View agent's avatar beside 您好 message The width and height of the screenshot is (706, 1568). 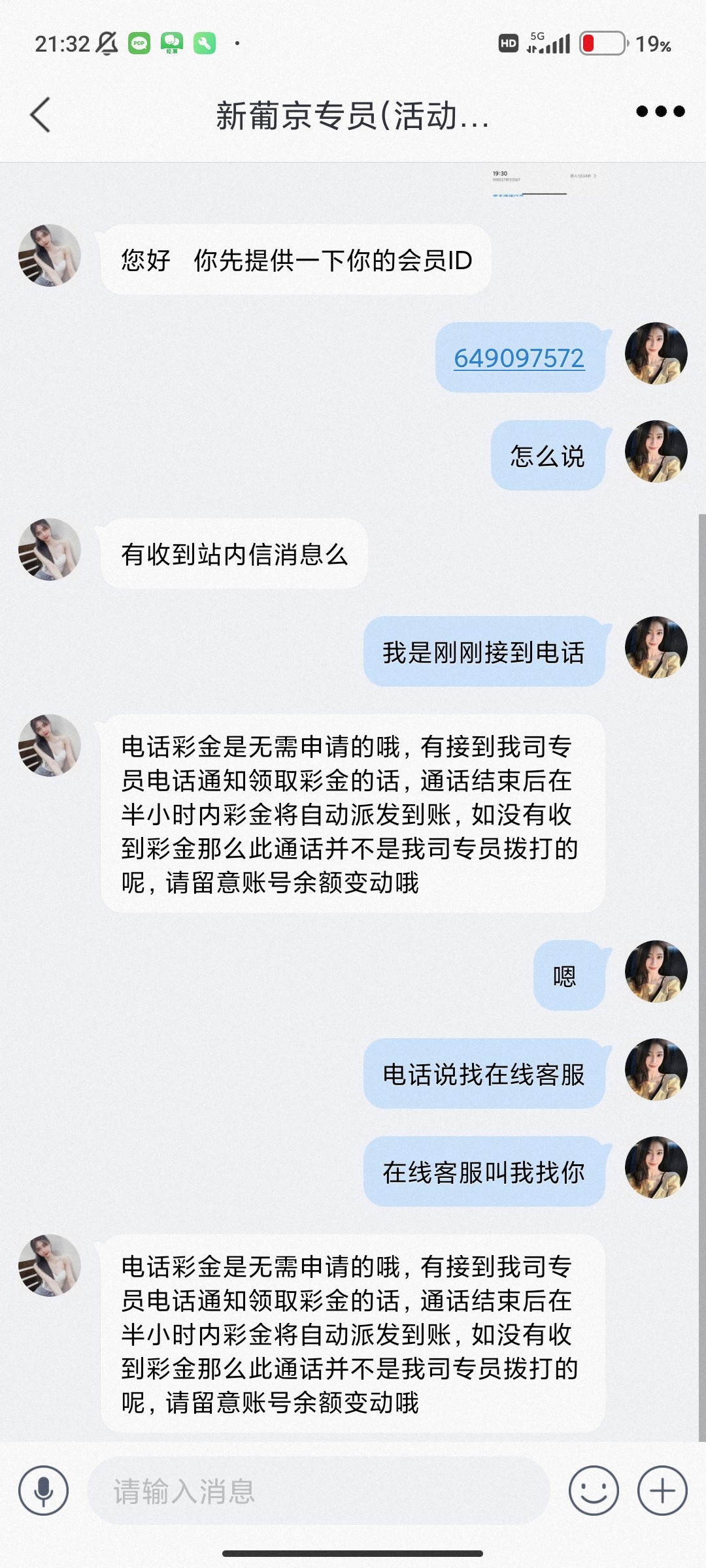(50, 255)
